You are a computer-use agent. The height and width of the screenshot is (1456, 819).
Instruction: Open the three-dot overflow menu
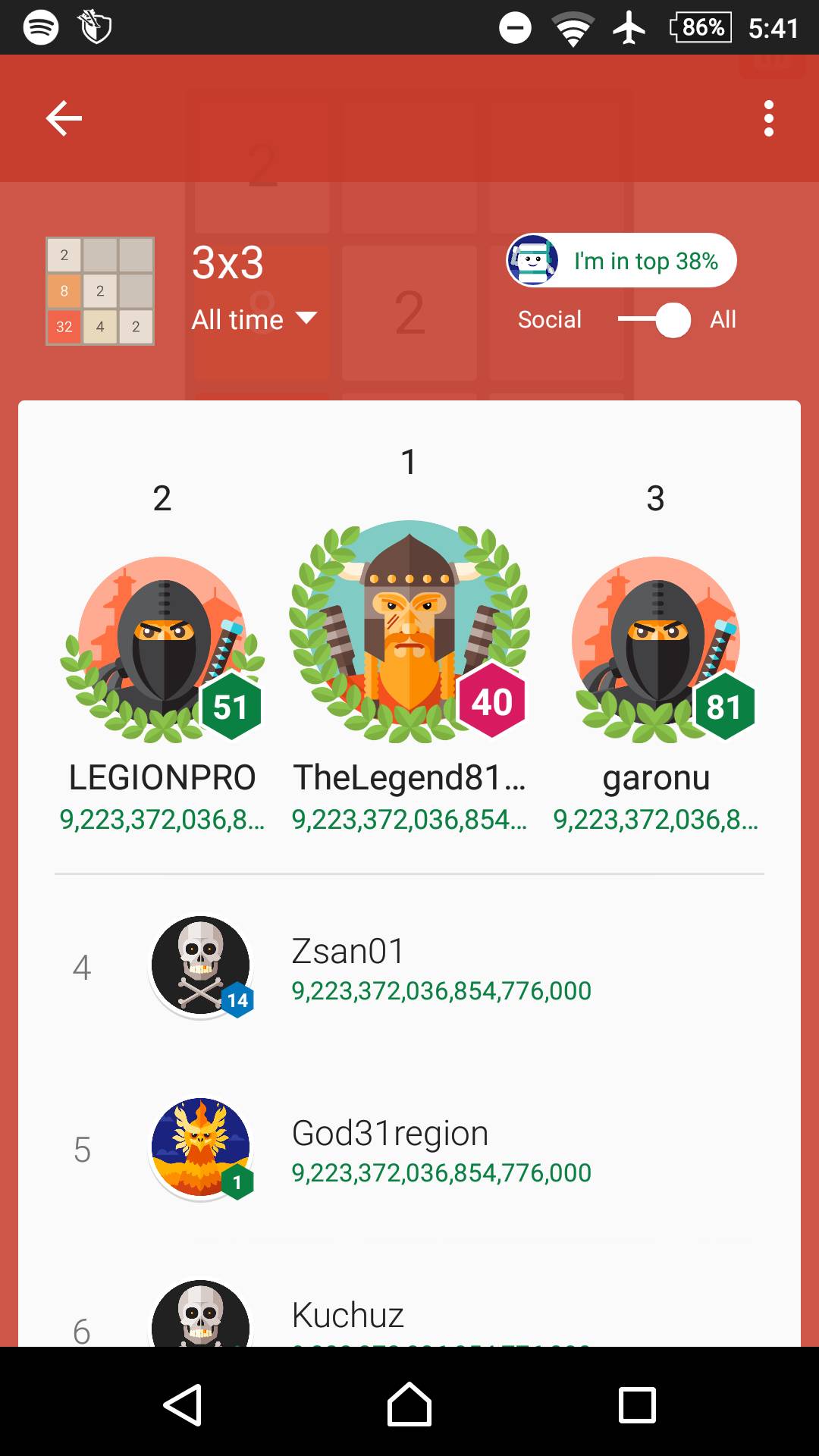pyautogui.click(x=768, y=118)
